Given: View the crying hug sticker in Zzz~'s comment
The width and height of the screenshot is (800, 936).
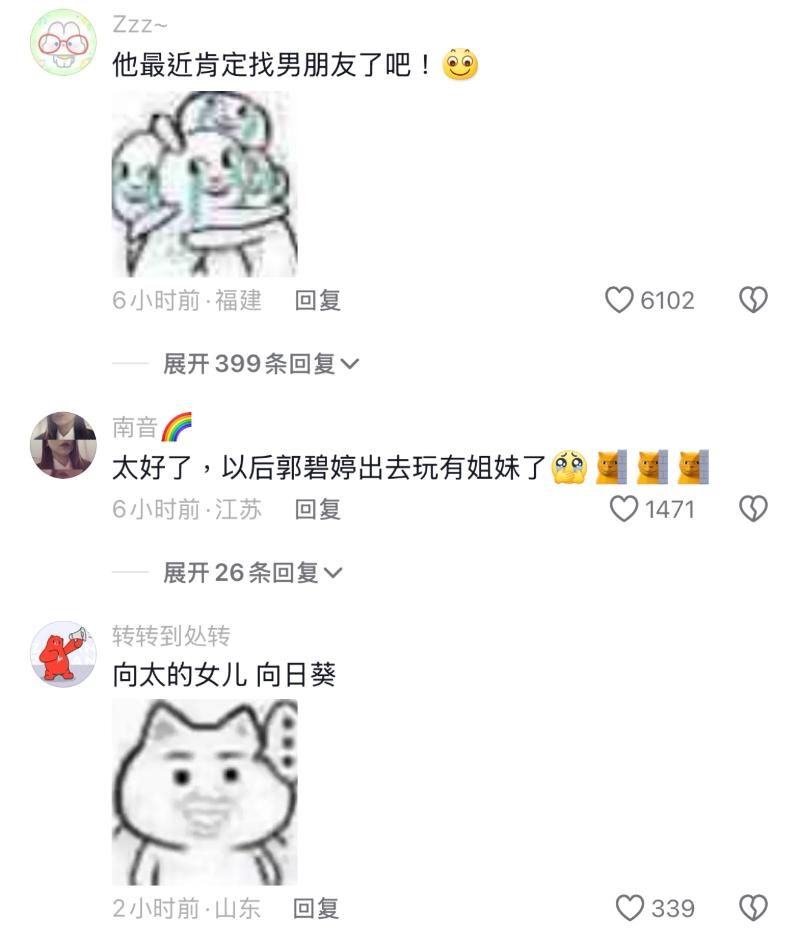Looking at the screenshot, I should (204, 184).
